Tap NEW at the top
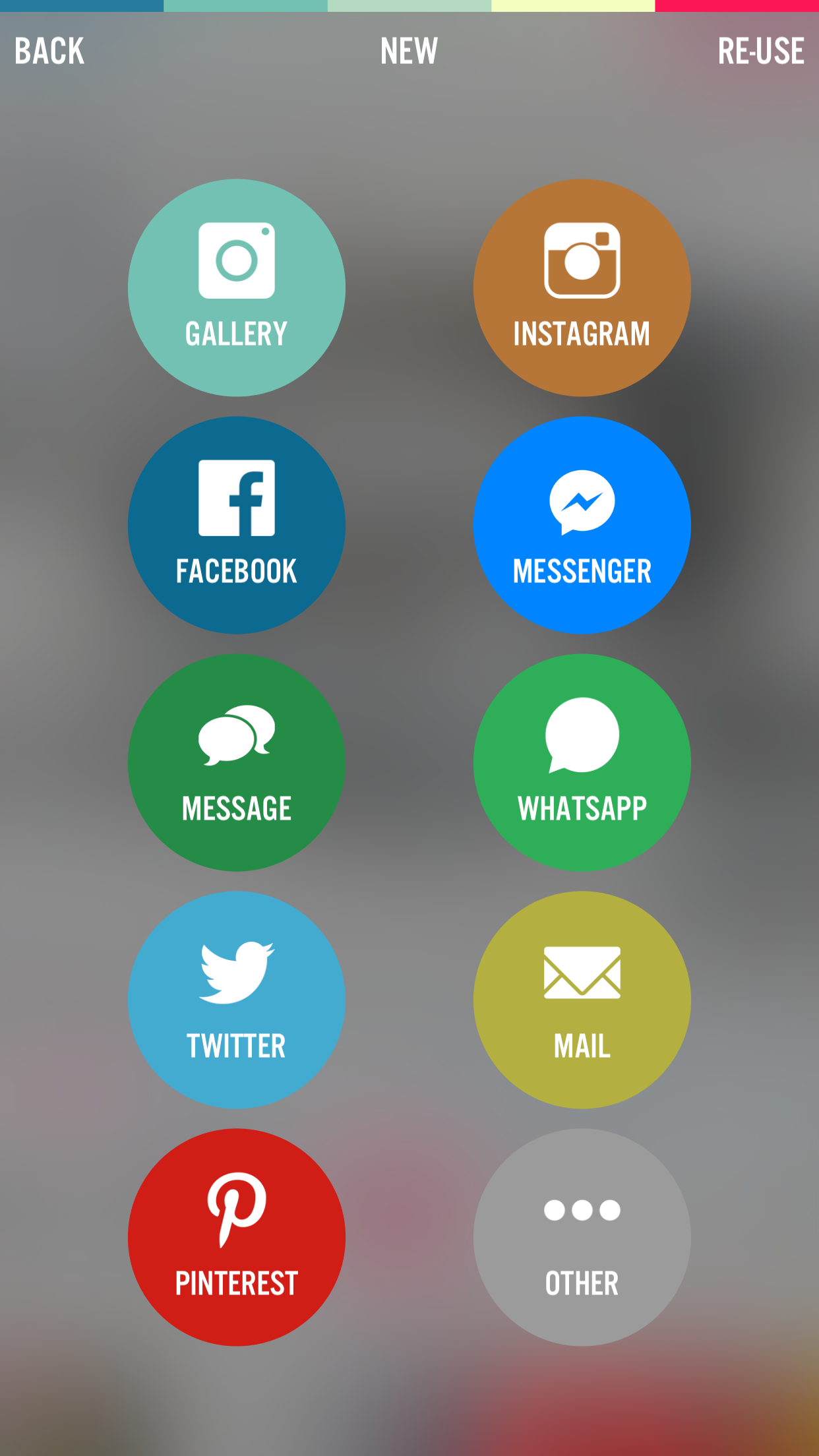 point(409,51)
